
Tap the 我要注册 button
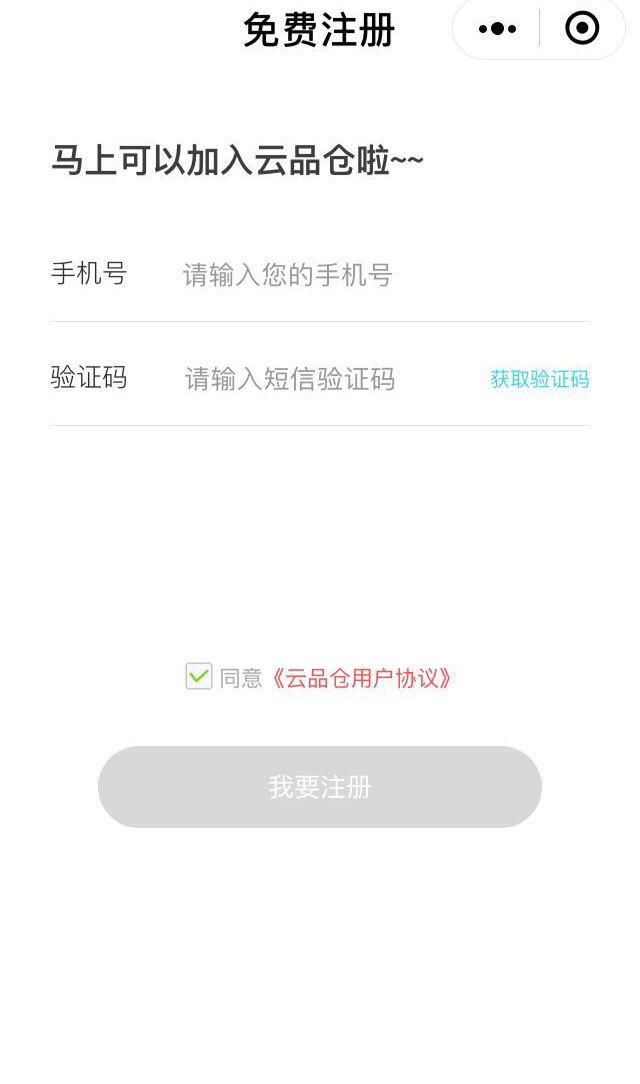click(x=319, y=787)
